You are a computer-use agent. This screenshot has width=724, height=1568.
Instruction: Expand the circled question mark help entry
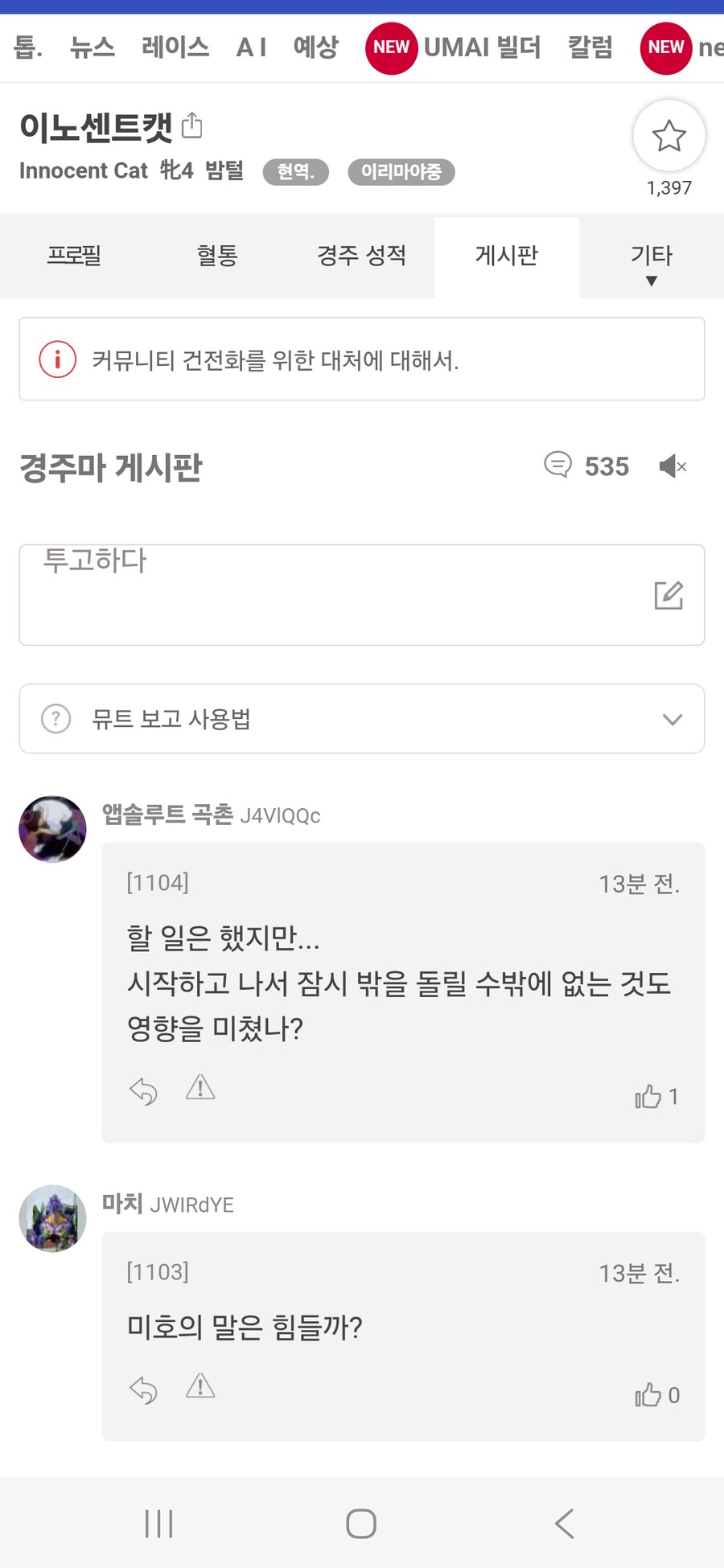pyautogui.click(x=53, y=719)
